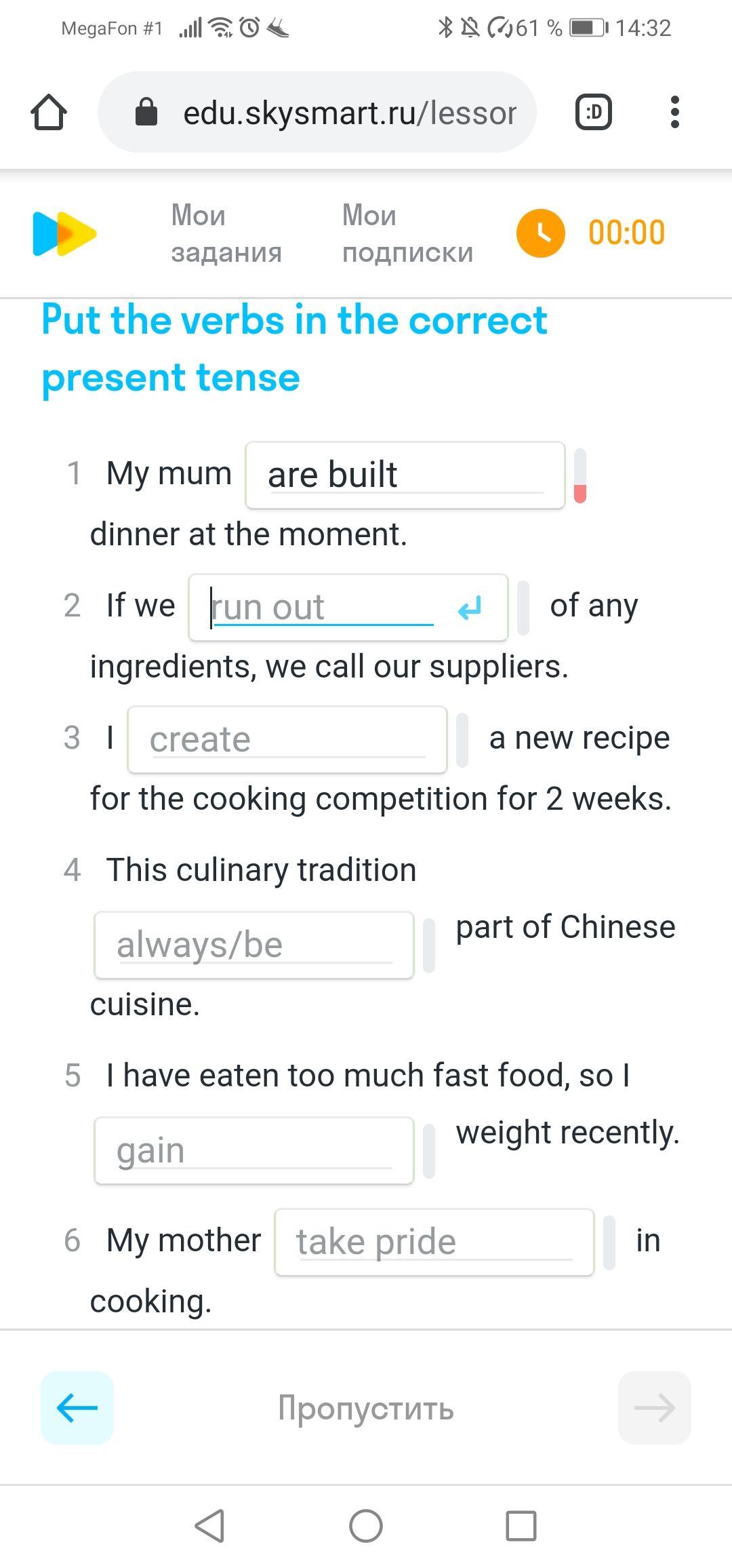
Task: Tap the Skysmart logo
Action: click(x=65, y=234)
